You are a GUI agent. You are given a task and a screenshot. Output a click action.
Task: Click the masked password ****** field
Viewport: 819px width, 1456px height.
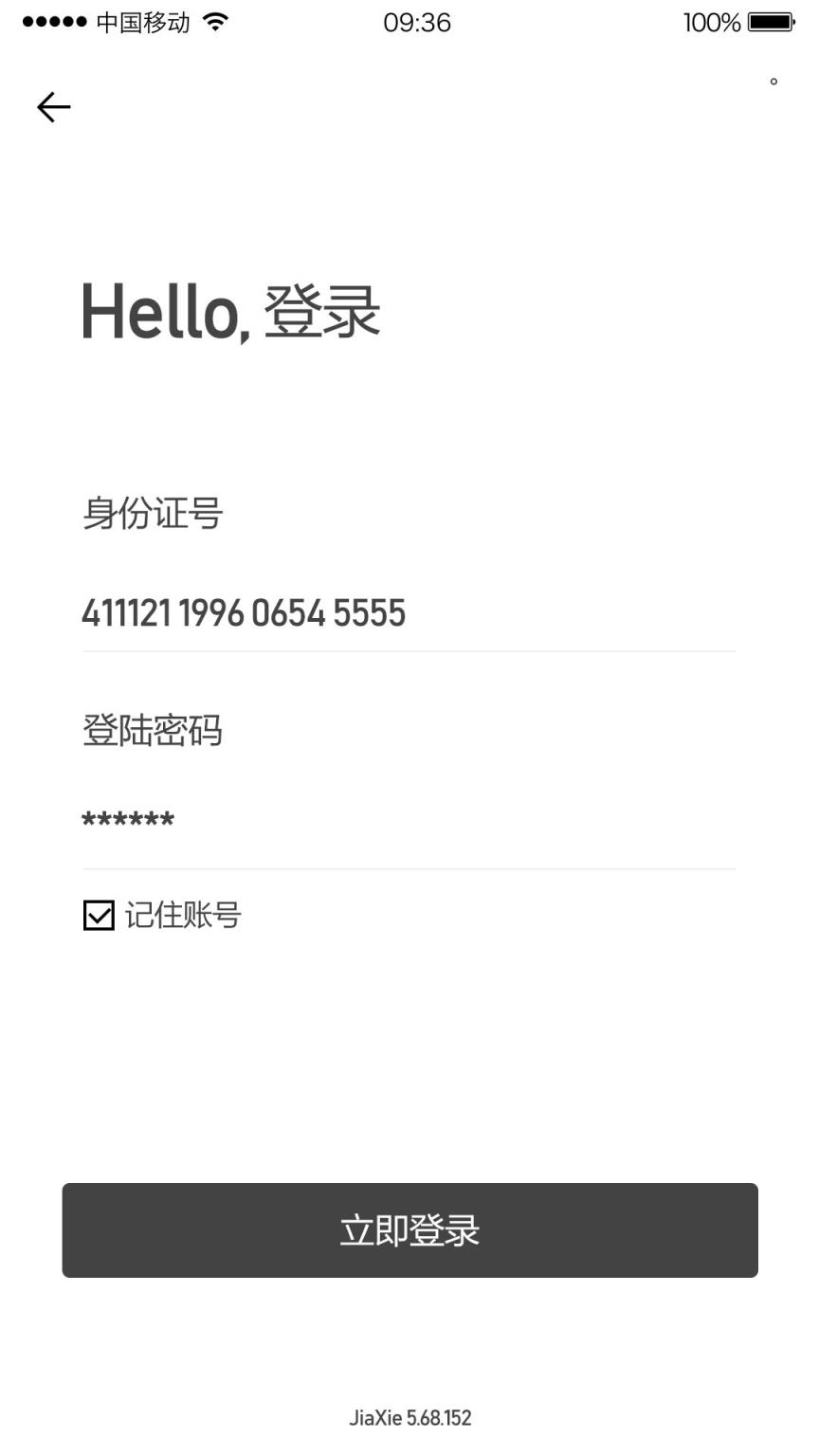128,818
